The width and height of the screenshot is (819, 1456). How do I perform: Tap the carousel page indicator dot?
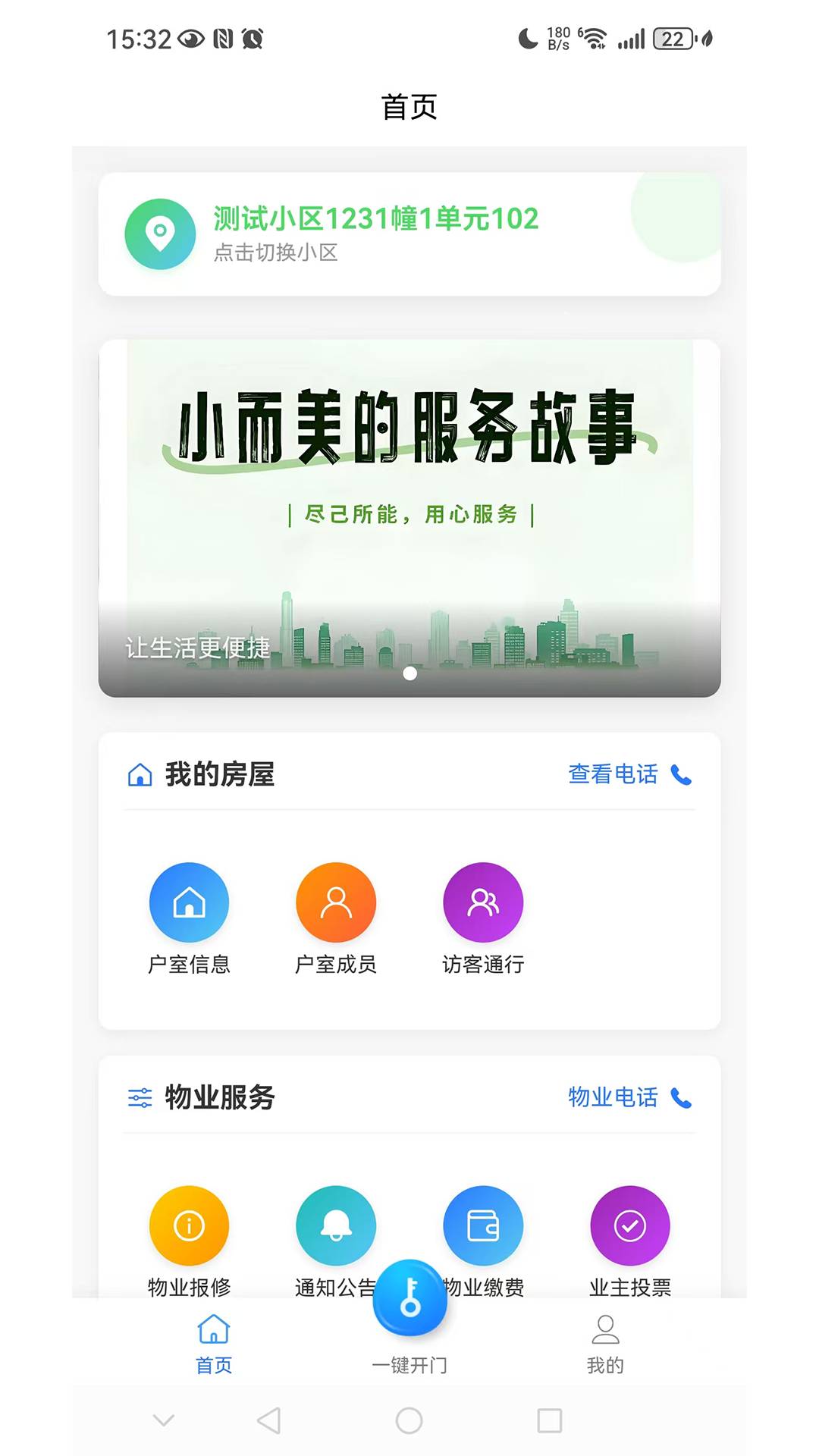coord(409,674)
